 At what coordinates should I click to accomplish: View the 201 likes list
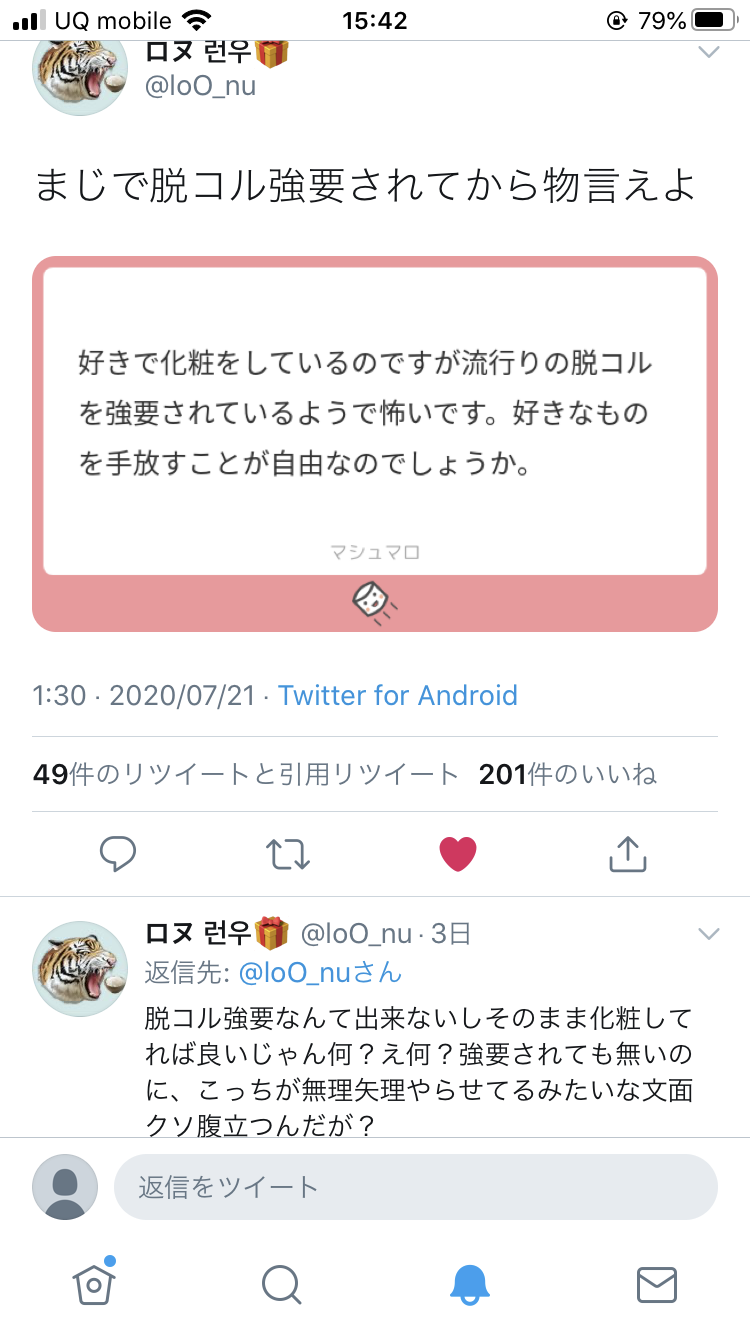[x=567, y=774]
